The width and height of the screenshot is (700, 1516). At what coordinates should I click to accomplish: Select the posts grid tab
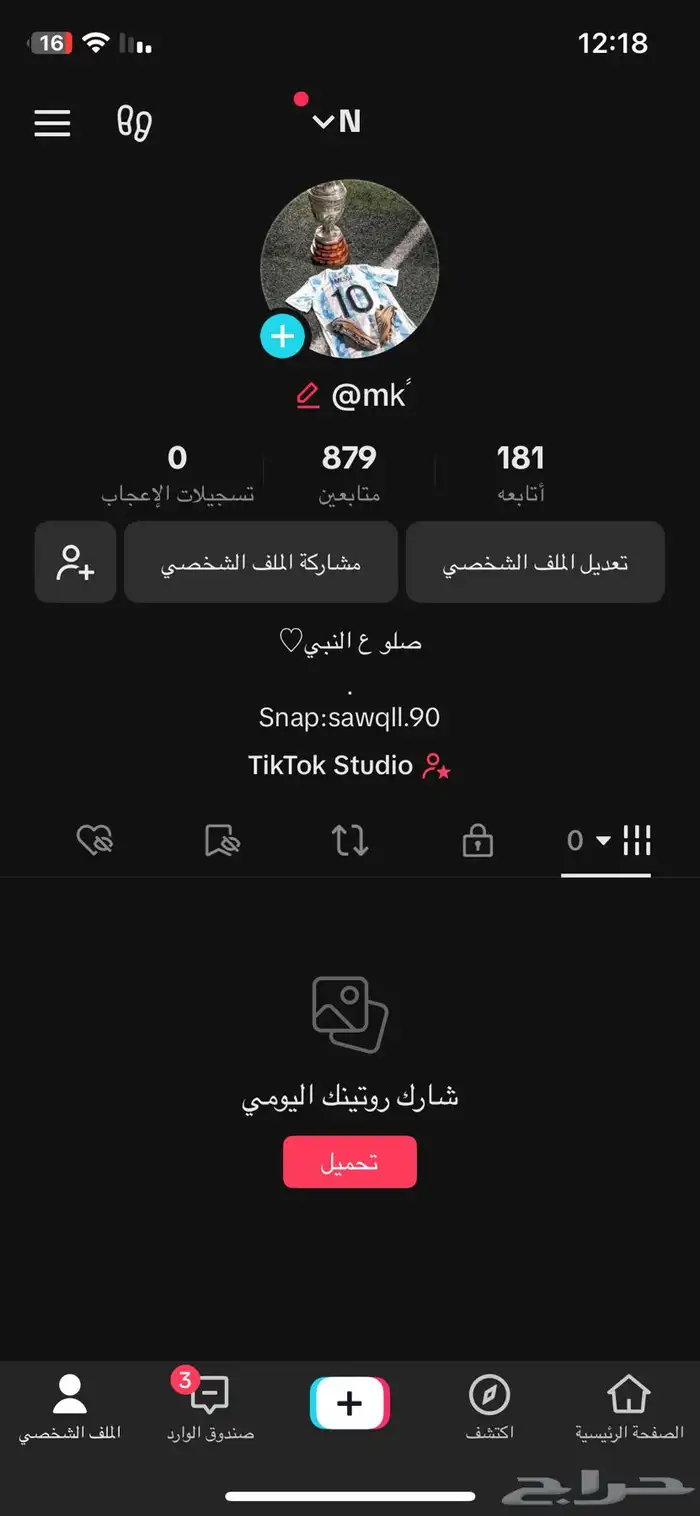pos(606,841)
